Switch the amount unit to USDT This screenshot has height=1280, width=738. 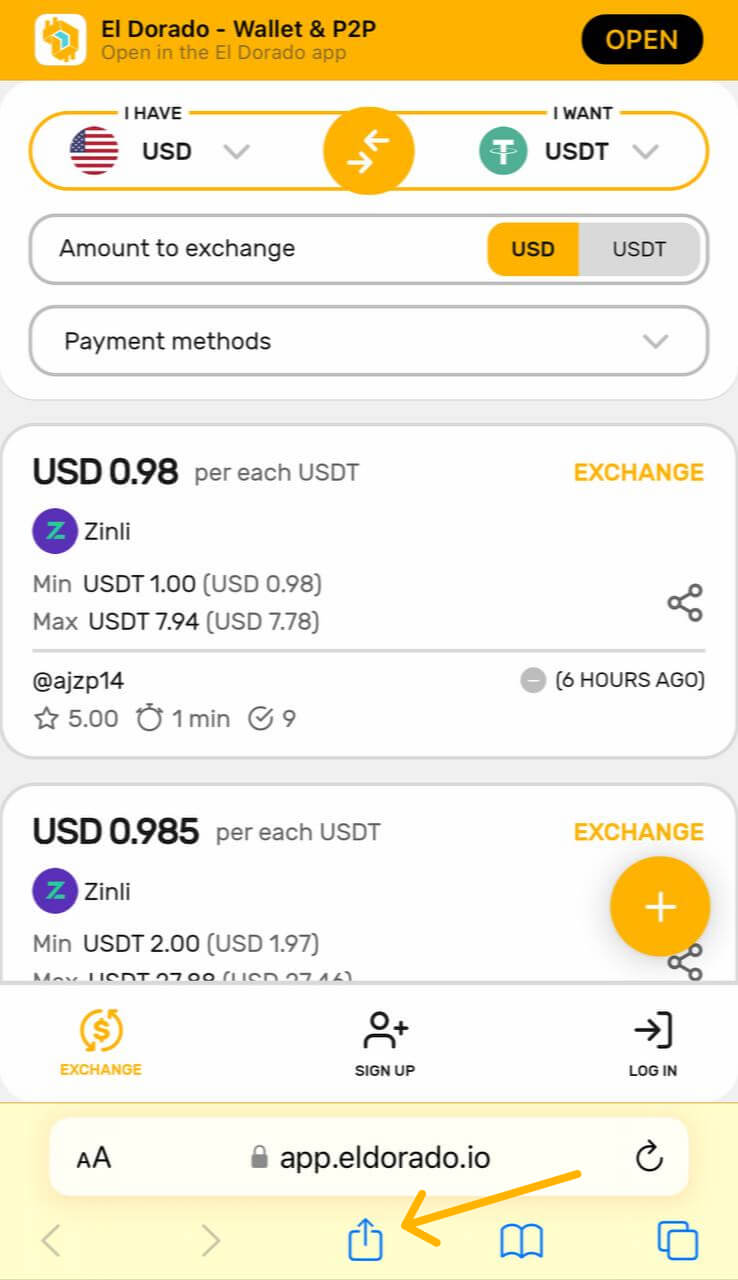coord(639,249)
